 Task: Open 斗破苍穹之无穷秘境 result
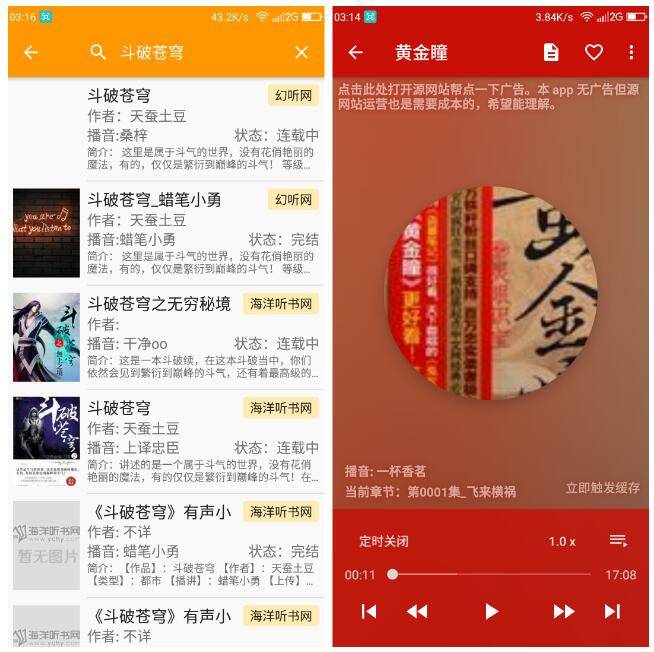point(200,336)
